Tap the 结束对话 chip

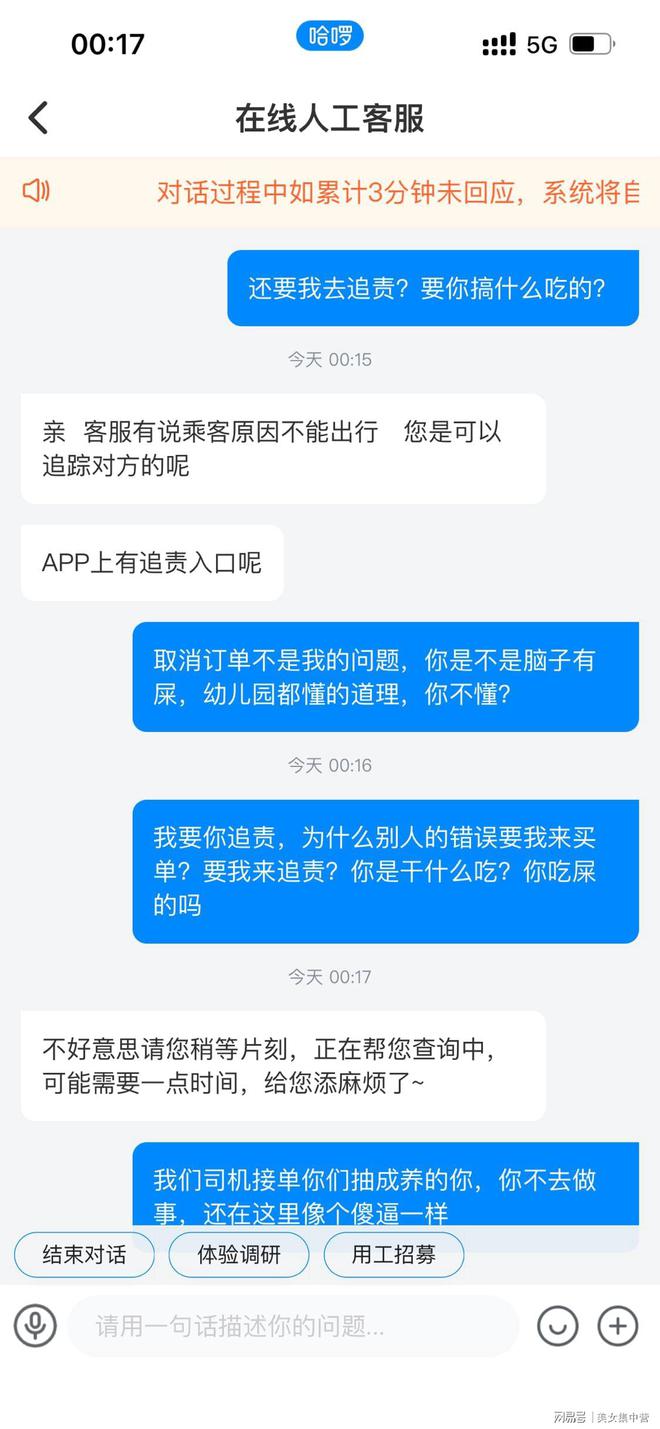84,1254
